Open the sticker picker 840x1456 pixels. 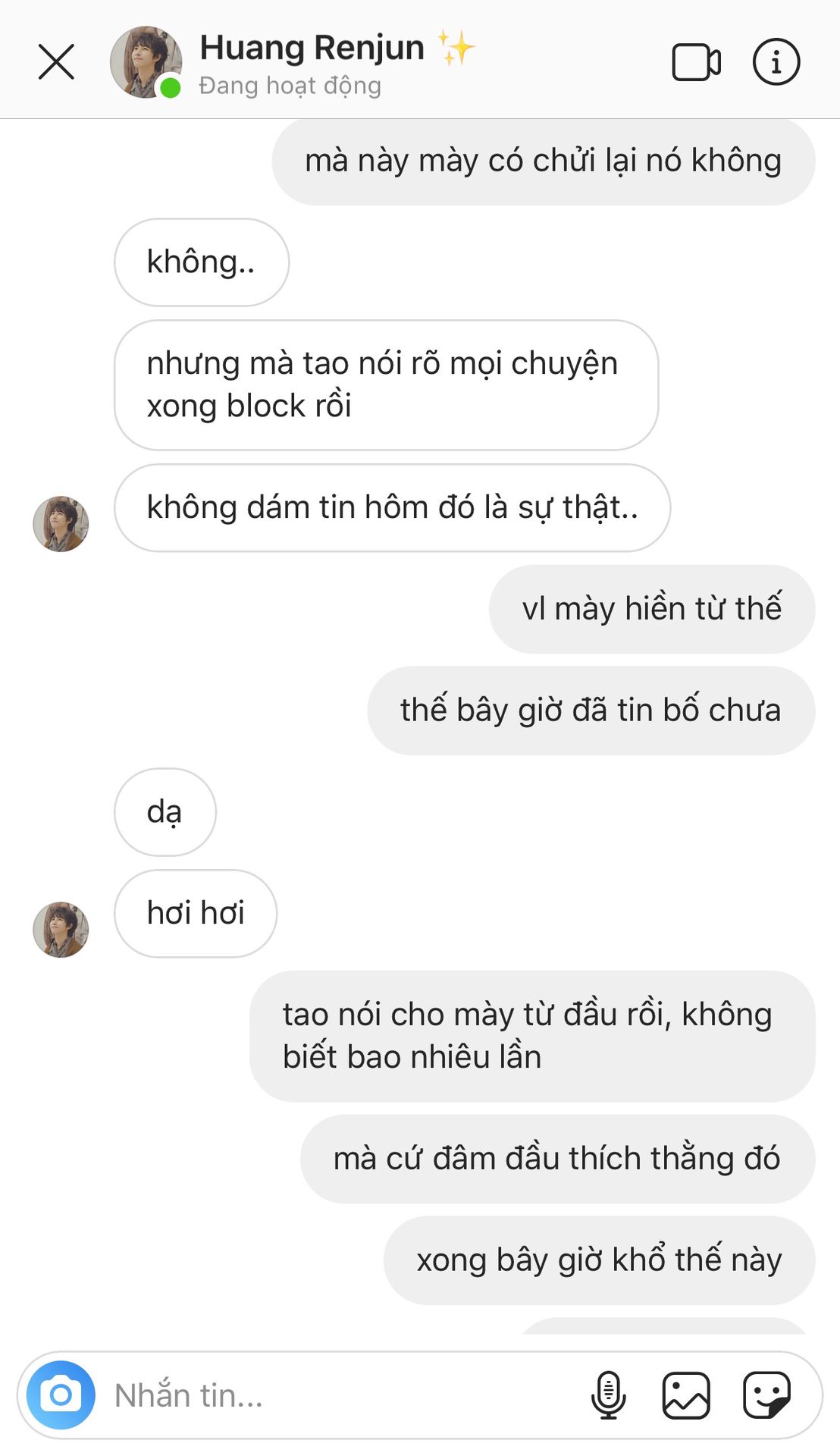[766, 1395]
